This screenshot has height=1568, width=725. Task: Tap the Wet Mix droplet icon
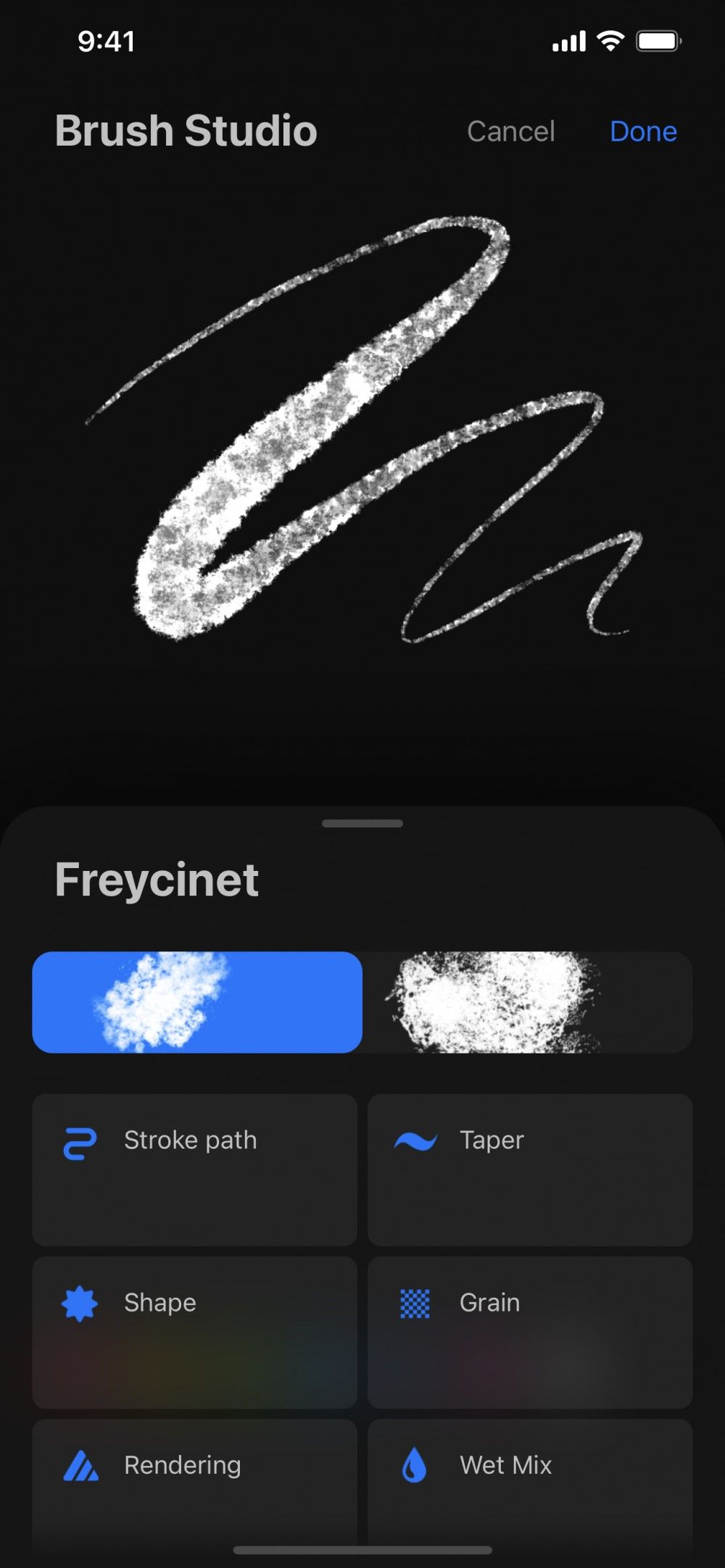(415, 1464)
